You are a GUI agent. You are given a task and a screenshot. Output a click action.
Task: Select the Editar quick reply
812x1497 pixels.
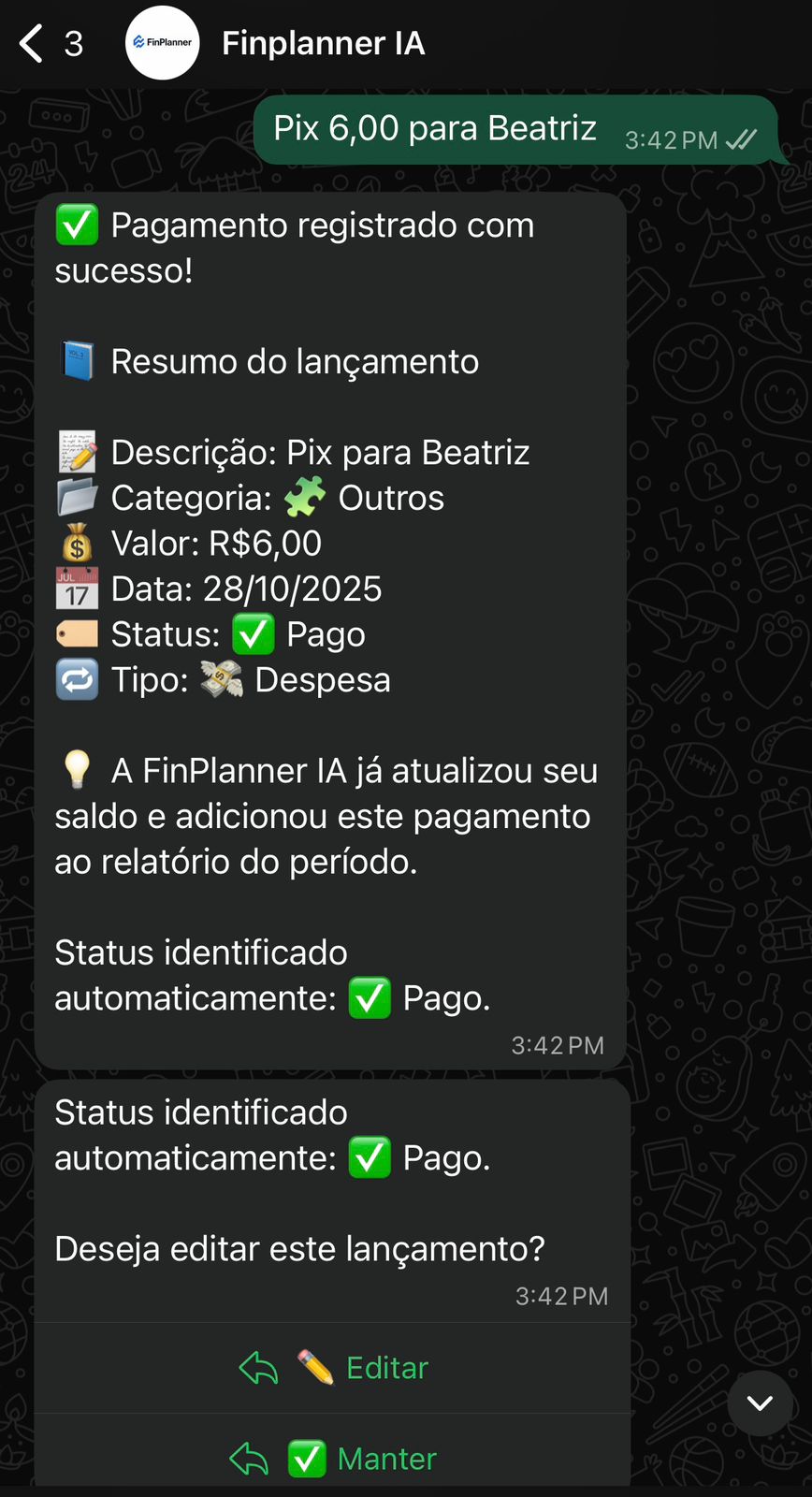pos(386,1367)
